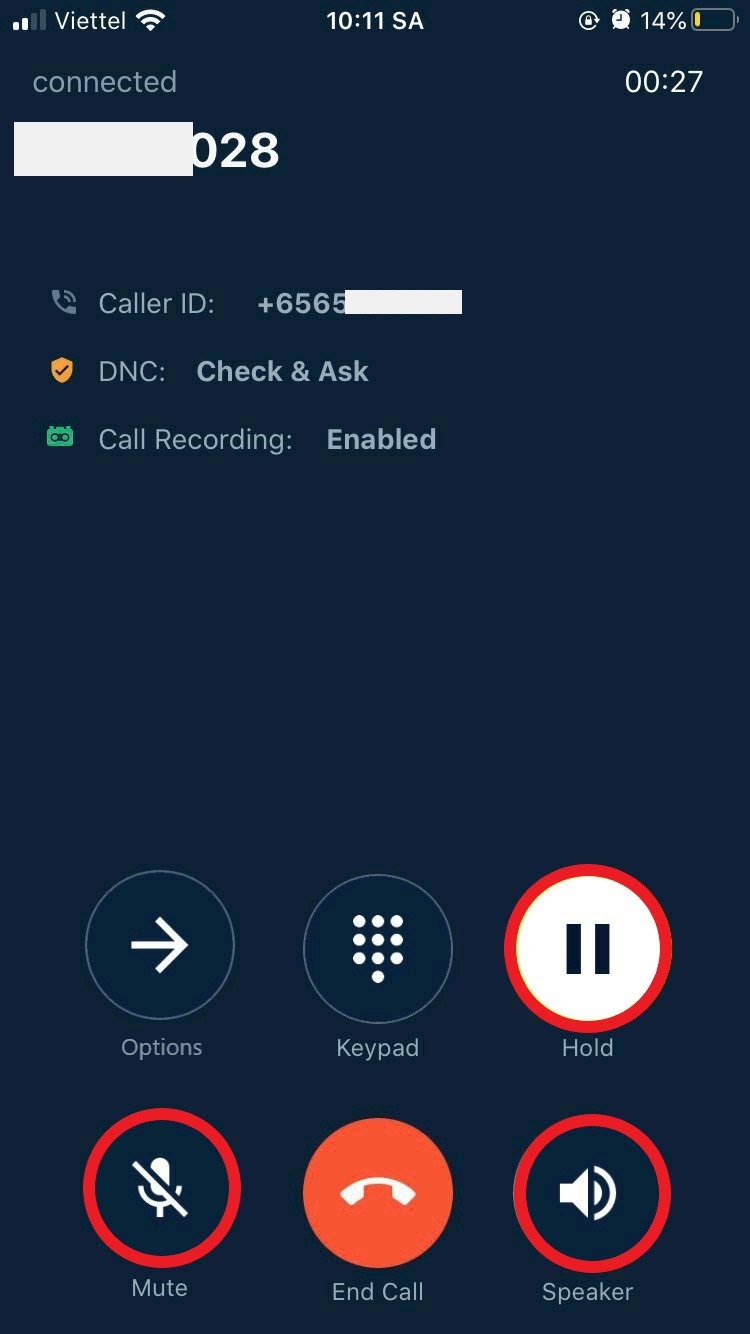Toggle Speaker audio output
This screenshot has height=1334, width=750.
coord(589,1190)
